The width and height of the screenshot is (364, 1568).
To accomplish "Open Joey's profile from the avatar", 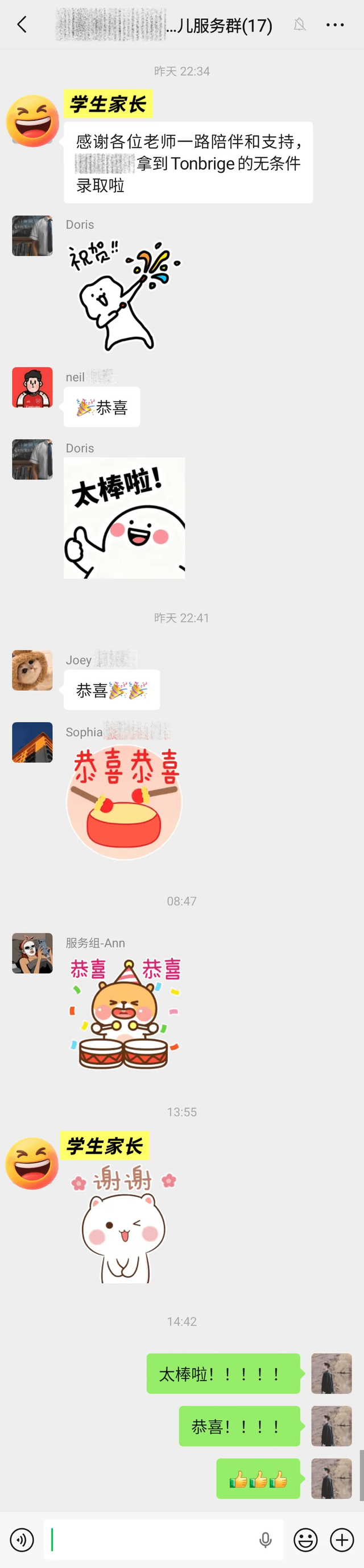I will (32, 670).
